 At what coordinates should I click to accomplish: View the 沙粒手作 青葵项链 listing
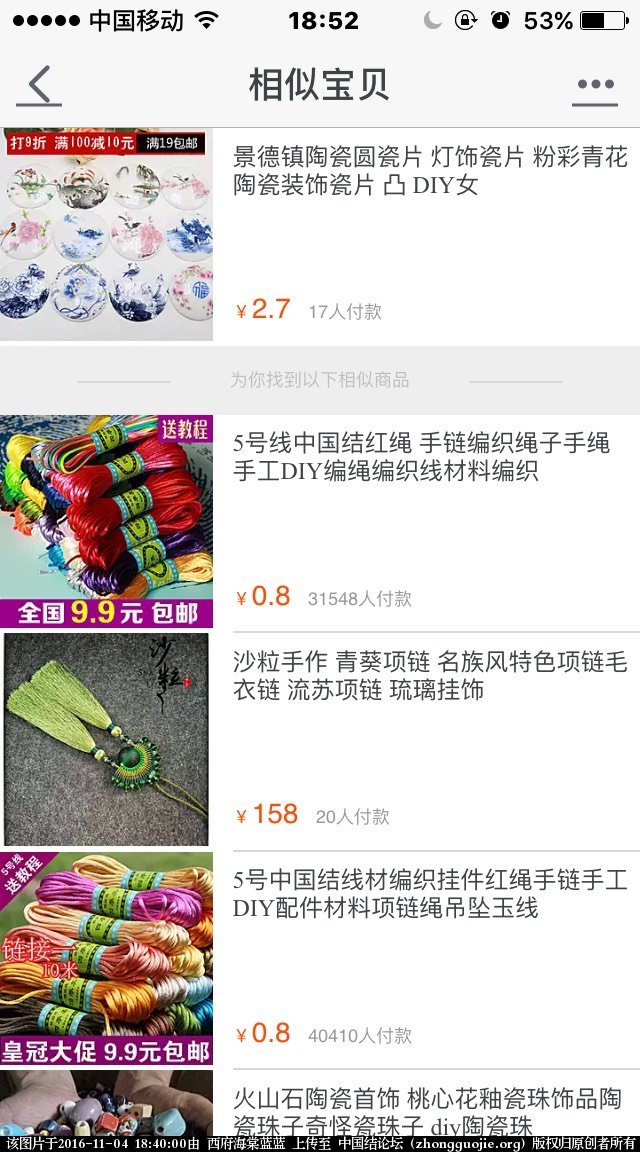click(430, 676)
